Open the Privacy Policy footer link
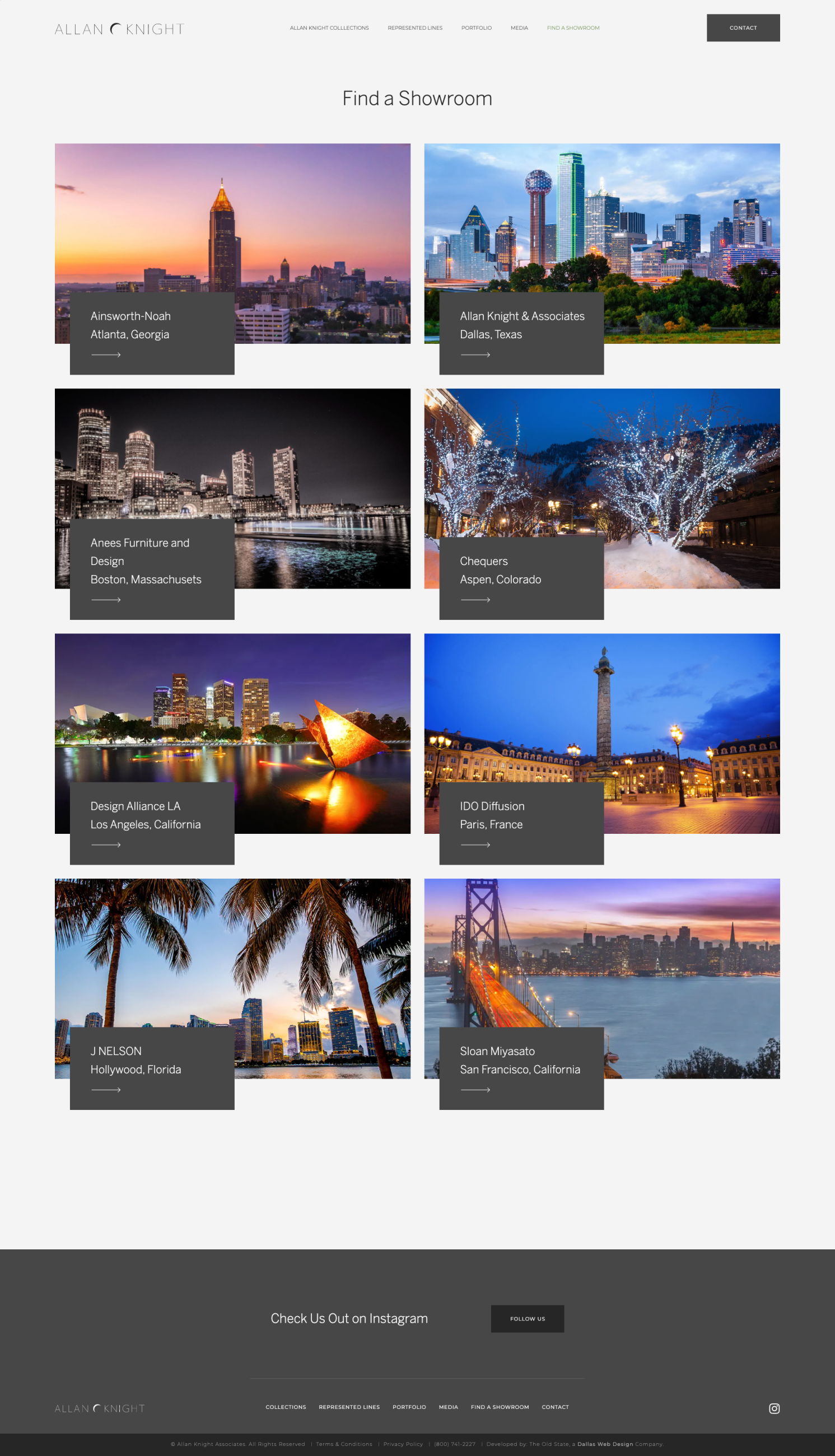This screenshot has height=1456, width=835. [403, 1444]
